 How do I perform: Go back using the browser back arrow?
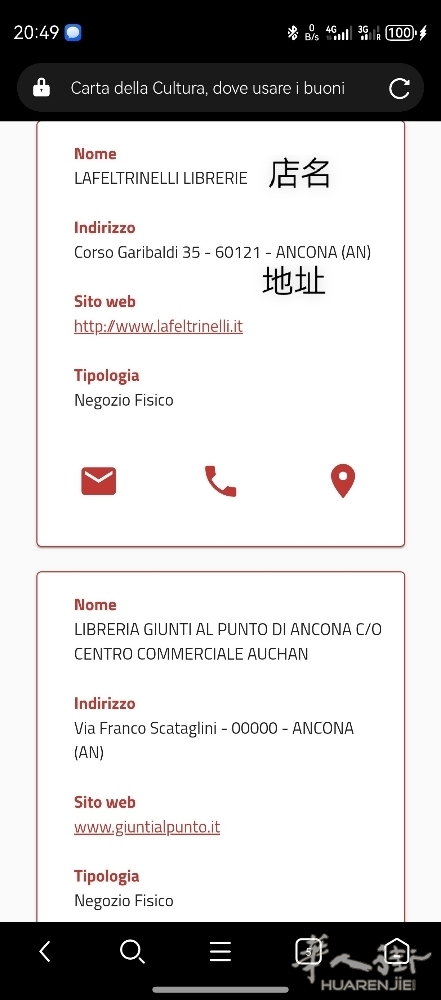point(44,952)
